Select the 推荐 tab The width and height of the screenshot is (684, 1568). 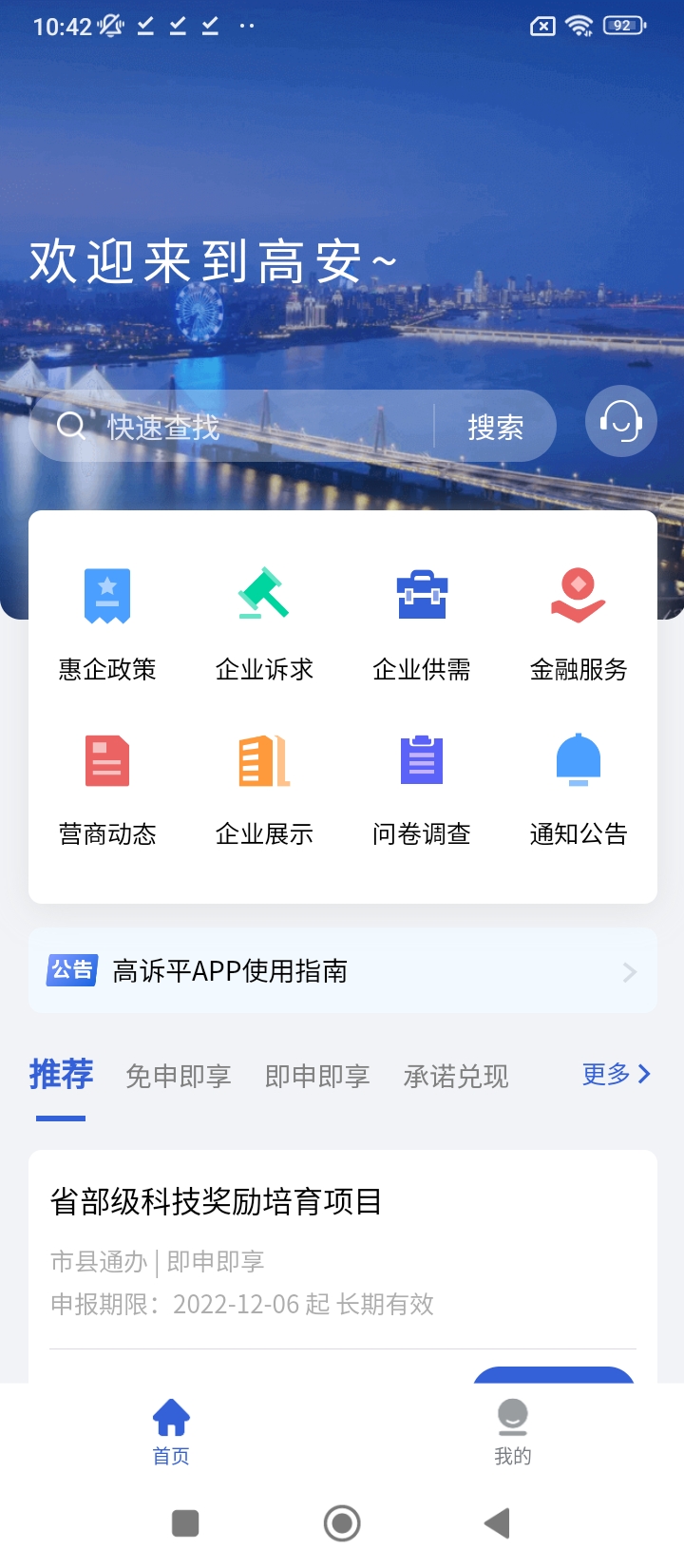[61, 1075]
